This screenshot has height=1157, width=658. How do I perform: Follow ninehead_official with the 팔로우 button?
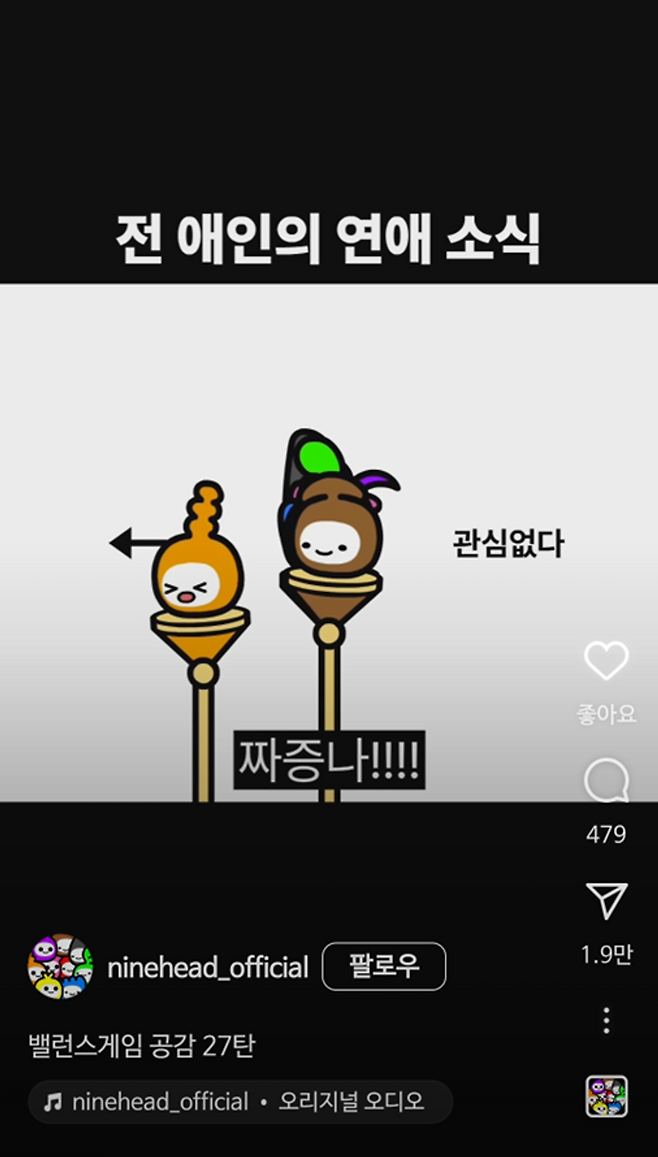[x=384, y=967]
